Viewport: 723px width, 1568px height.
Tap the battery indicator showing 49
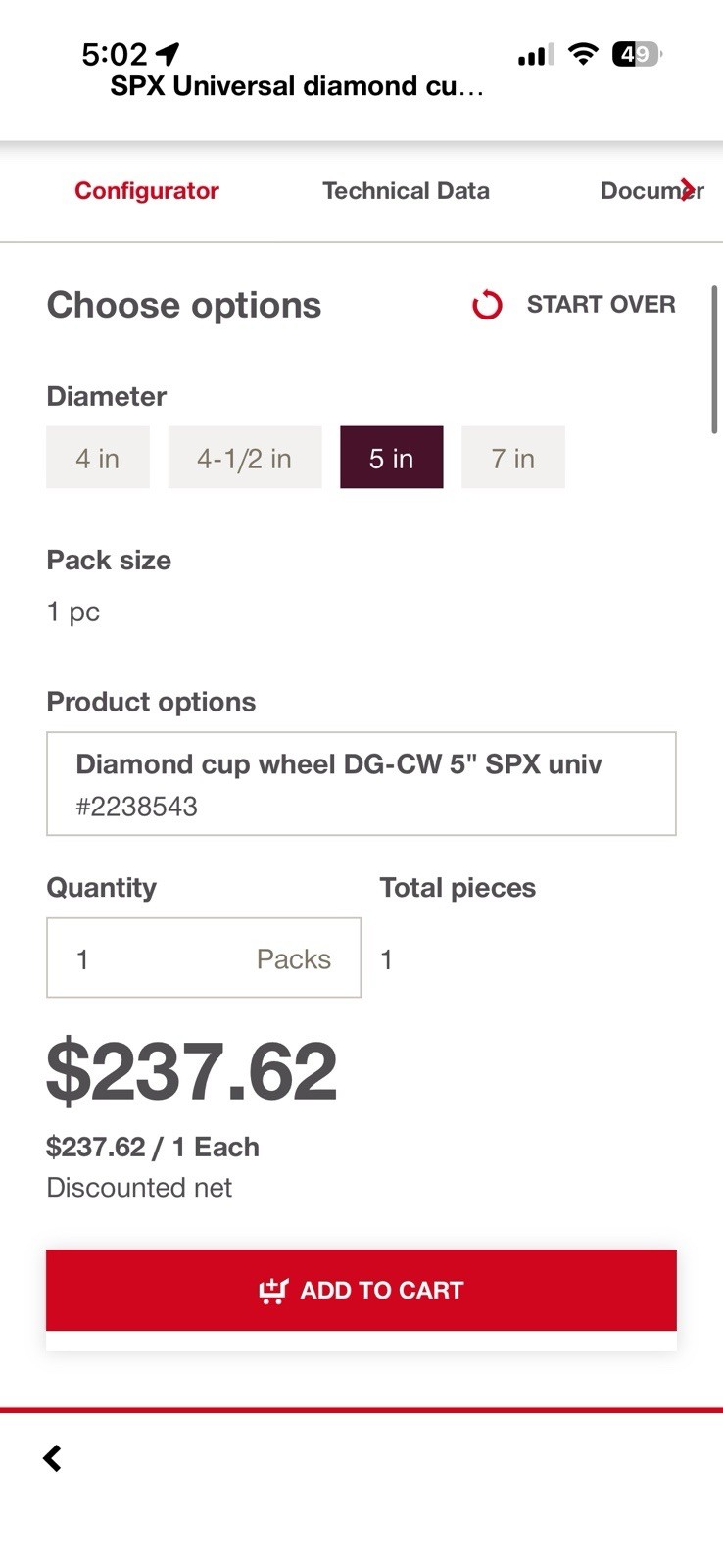tap(638, 55)
